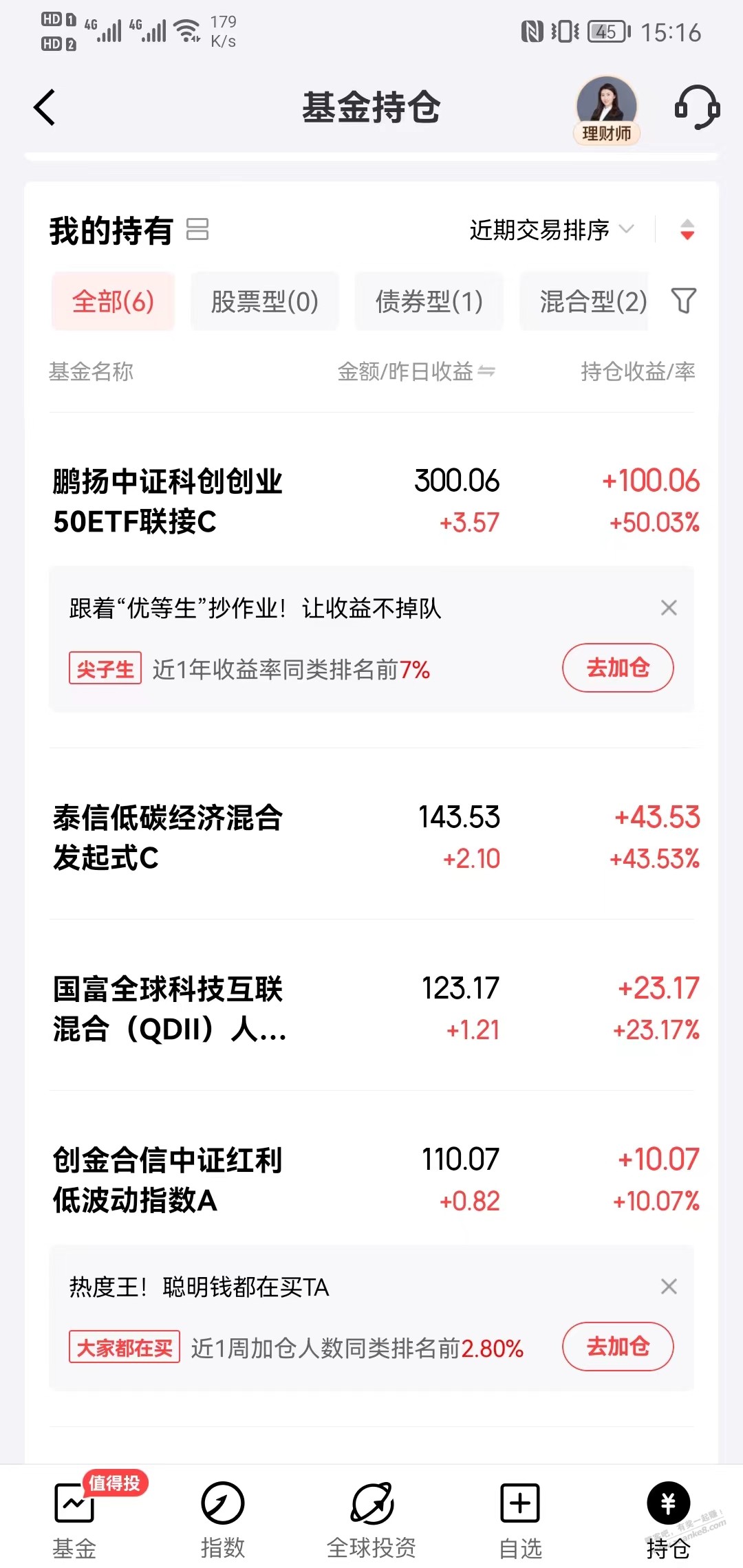View 泰信低碳经济混合发起式C details
This screenshot has height=1568, width=743.
point(168,838)
